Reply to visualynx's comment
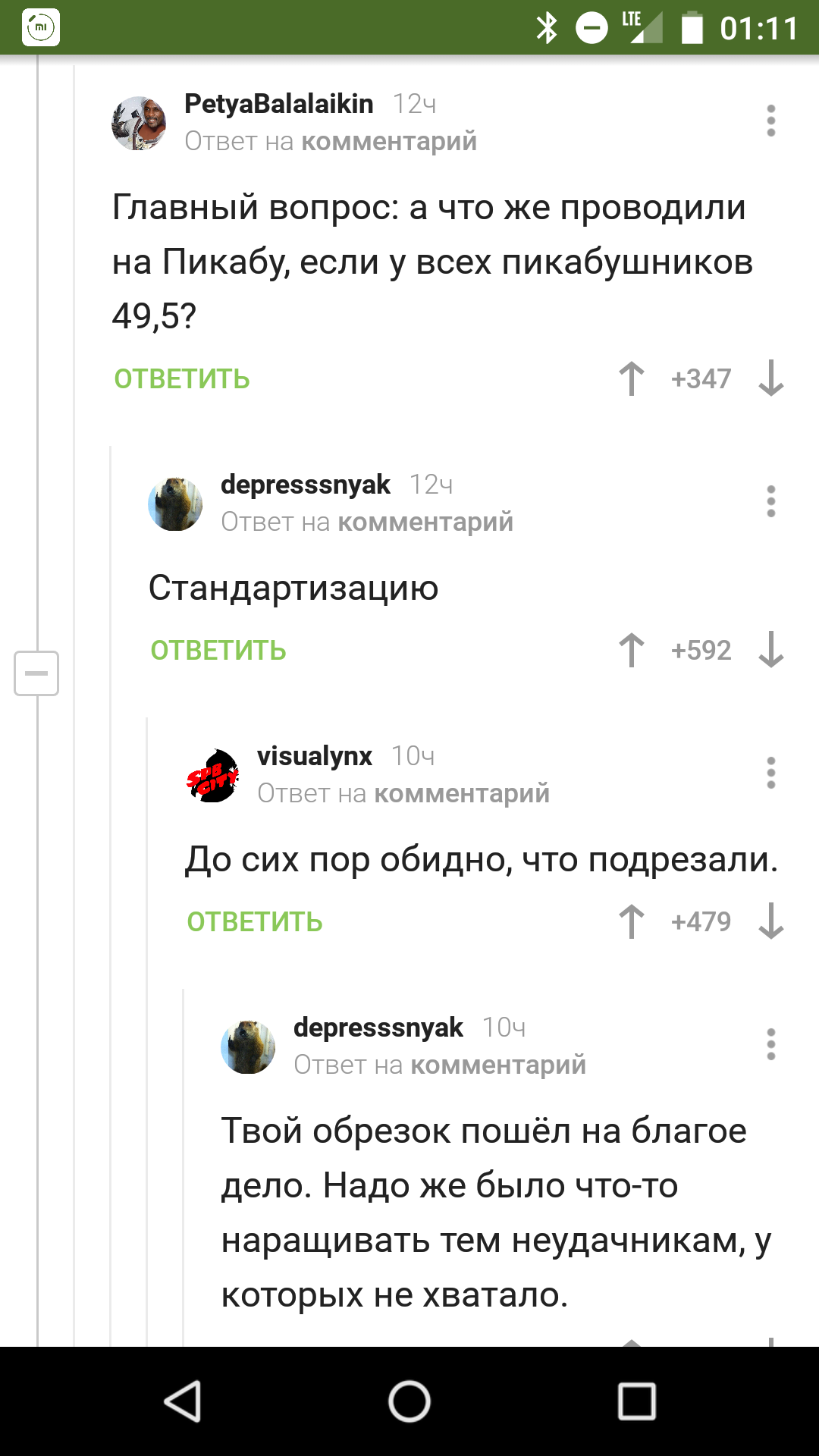The width and height of the screenshot is (819, 1456). tap(255, 922)
